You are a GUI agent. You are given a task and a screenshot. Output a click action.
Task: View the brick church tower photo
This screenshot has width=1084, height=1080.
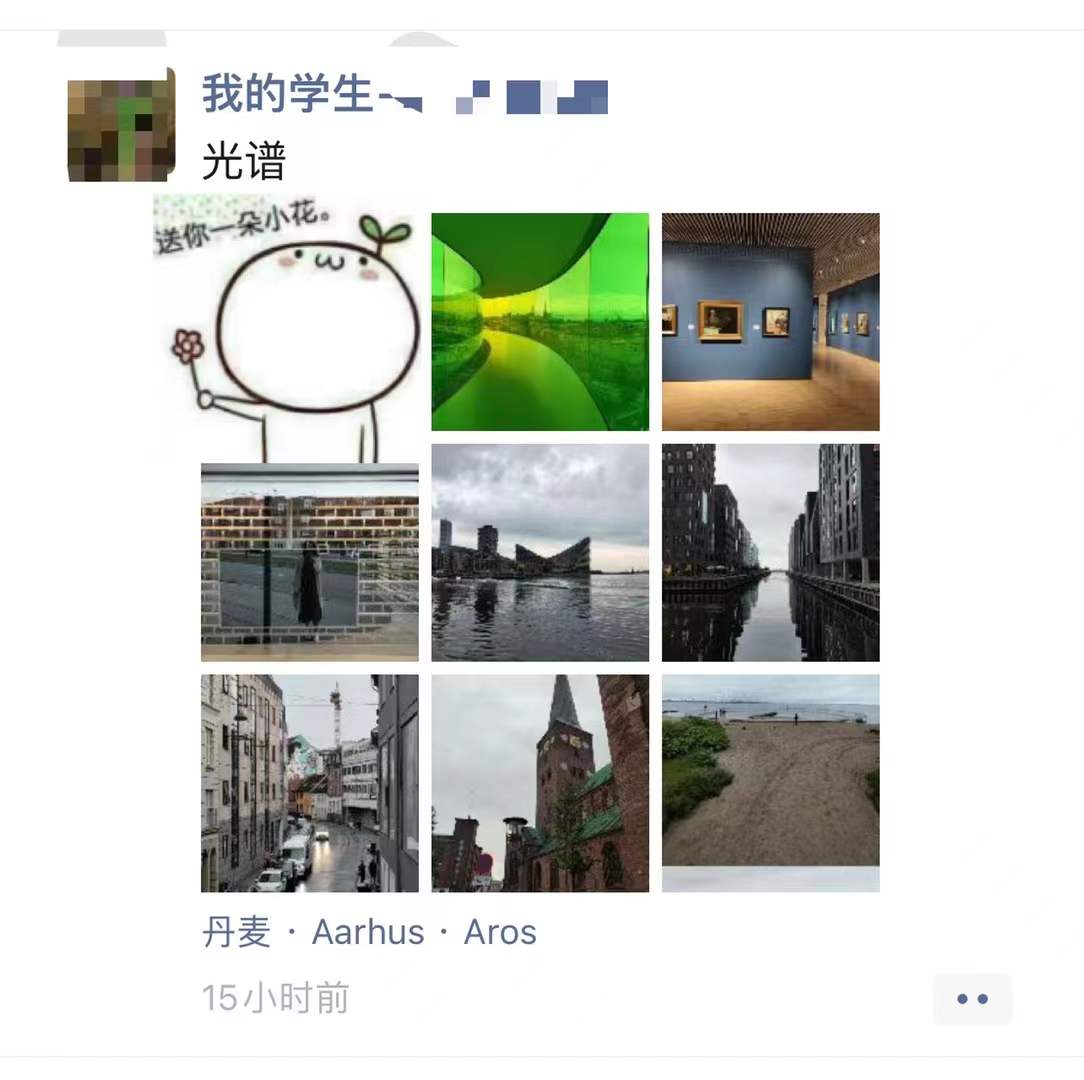click(540, 783)
